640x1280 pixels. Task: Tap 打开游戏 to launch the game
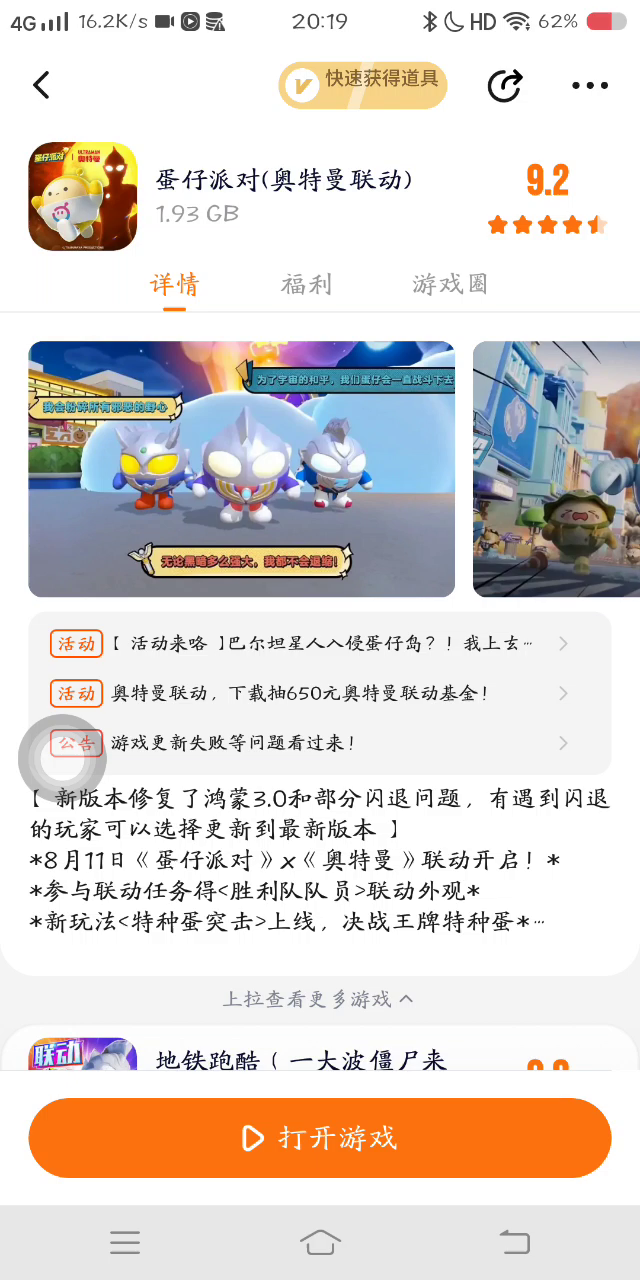(320, 1138)
